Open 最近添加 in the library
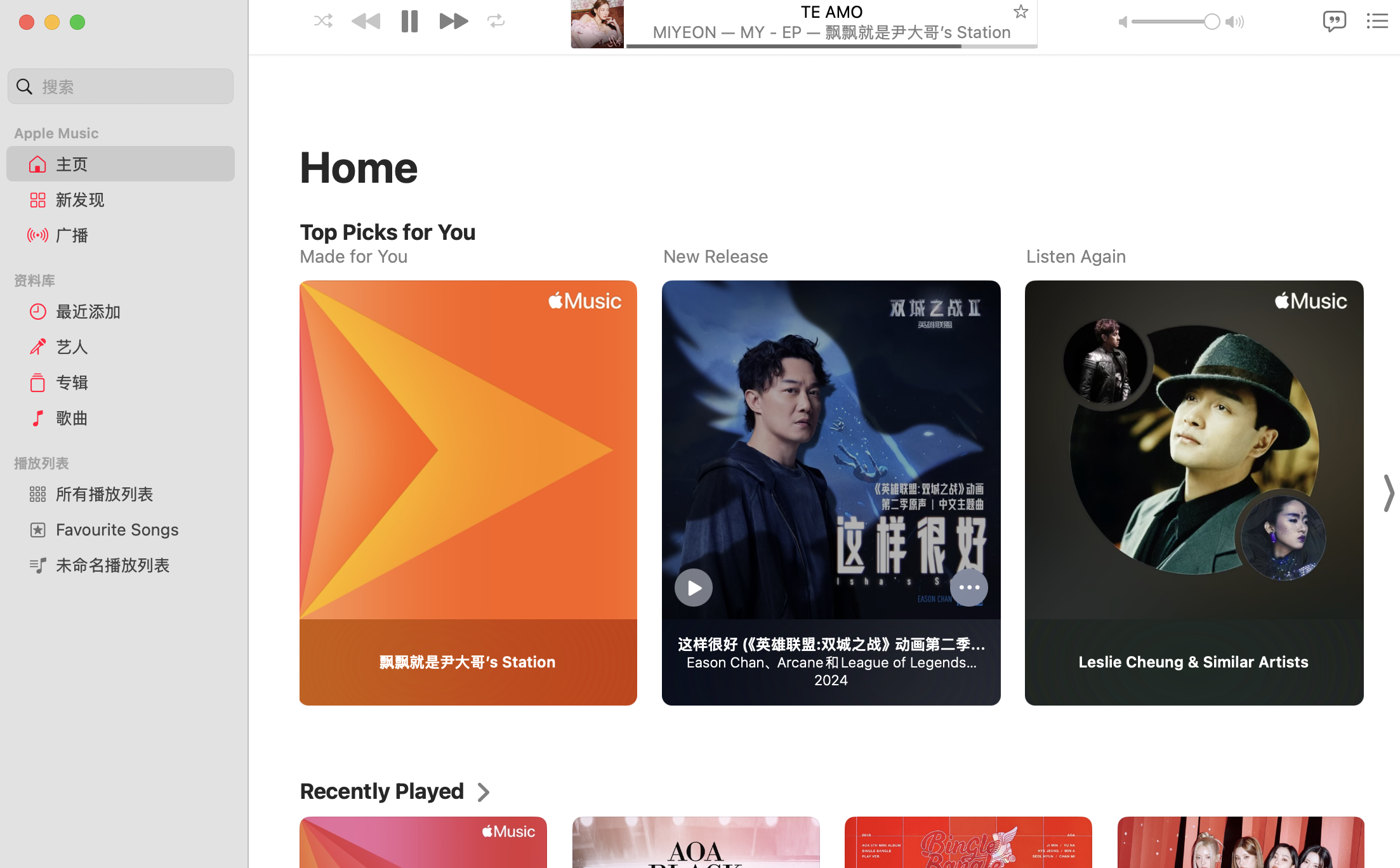Viewport: 1400px width, 868px height. (x=88, y=312)
